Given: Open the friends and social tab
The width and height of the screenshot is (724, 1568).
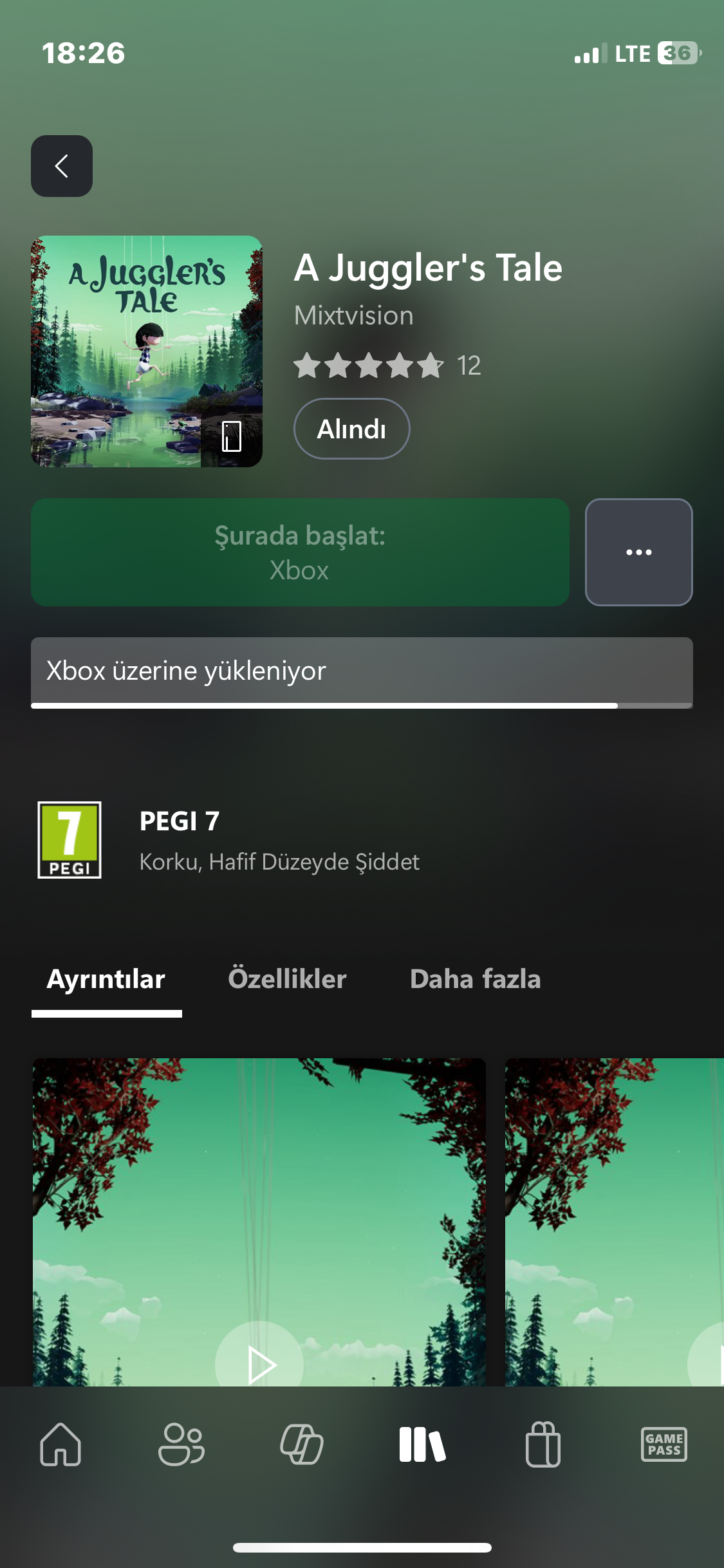Looking at the screenshot, I should 181,1444.
